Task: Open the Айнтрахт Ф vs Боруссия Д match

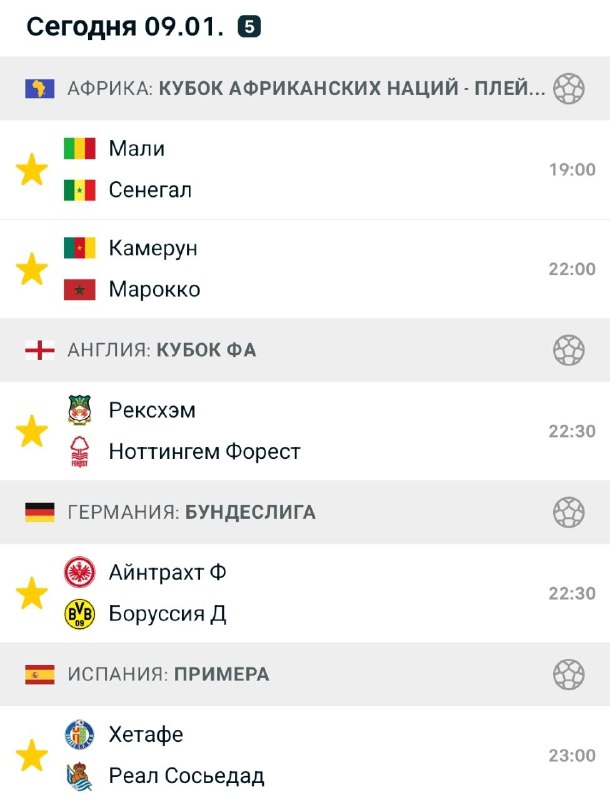Action: [x=300, y=593]
